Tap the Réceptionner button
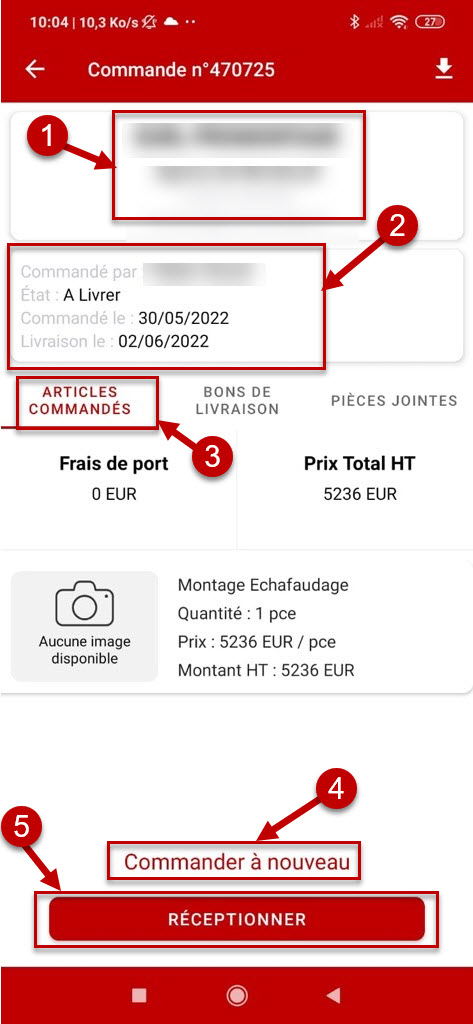This screenshot has width=473, height=1024. pos(236,920)
